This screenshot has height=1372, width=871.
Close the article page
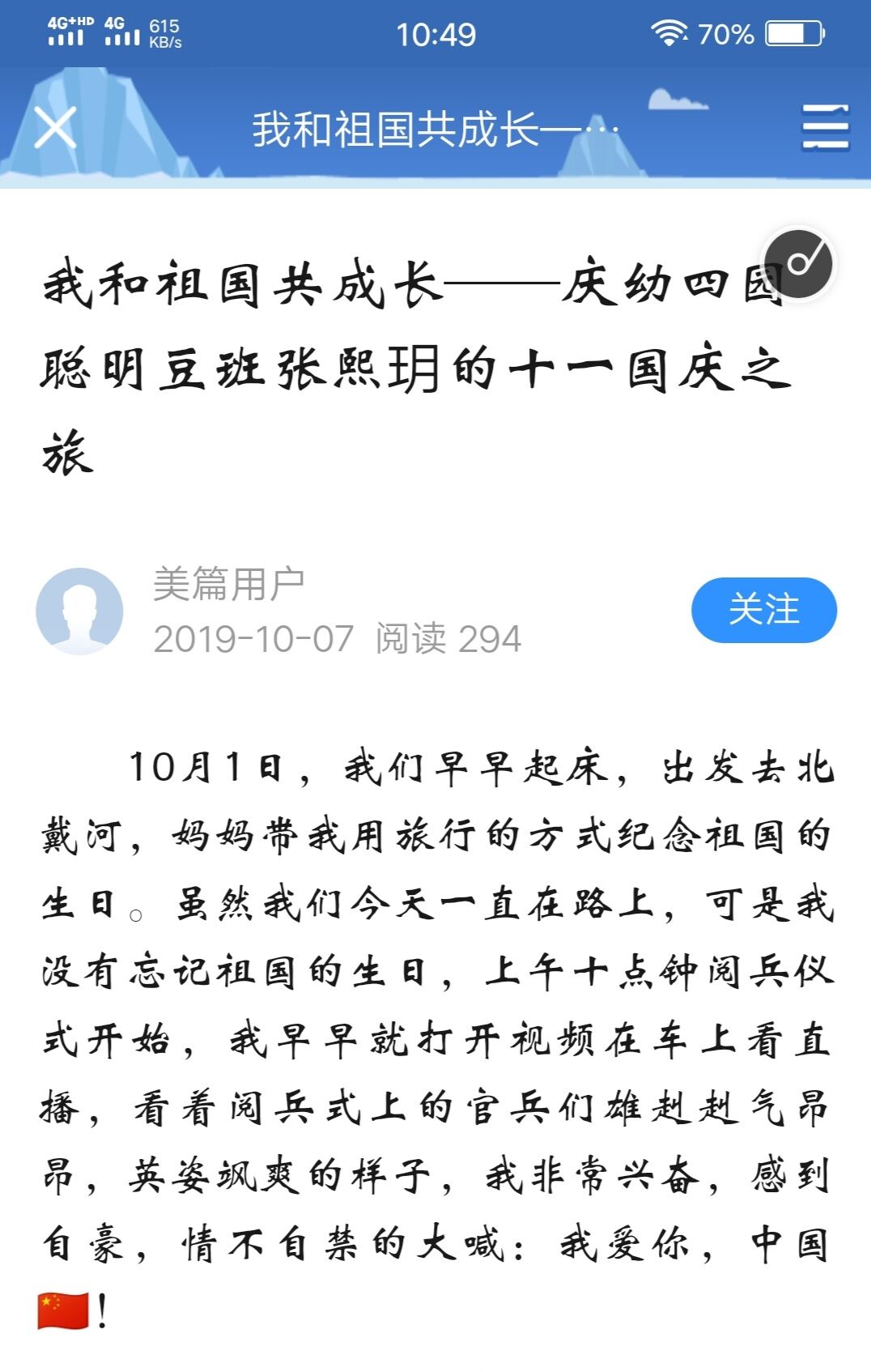pyautogui.click(x=55, y=128)
